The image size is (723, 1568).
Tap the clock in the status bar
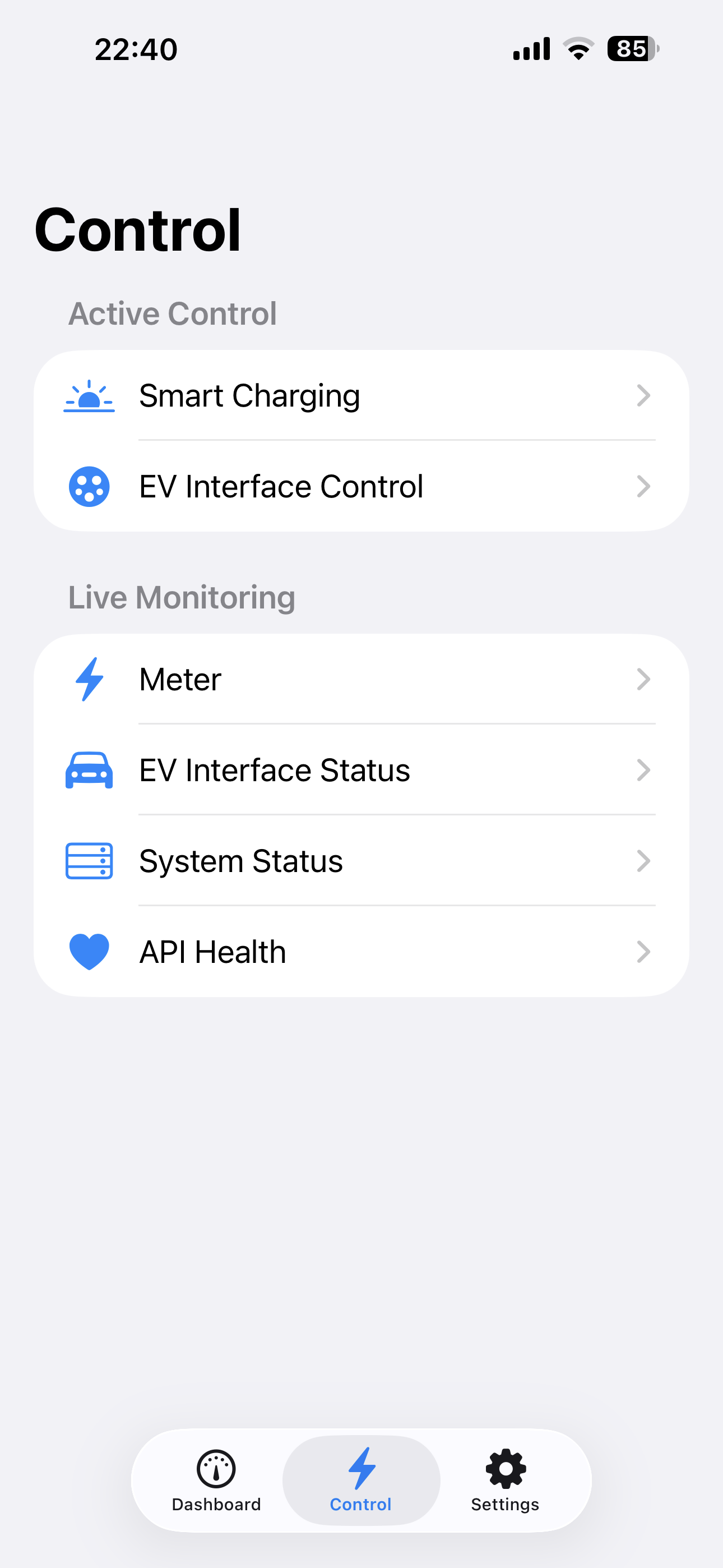coord(136,49)
